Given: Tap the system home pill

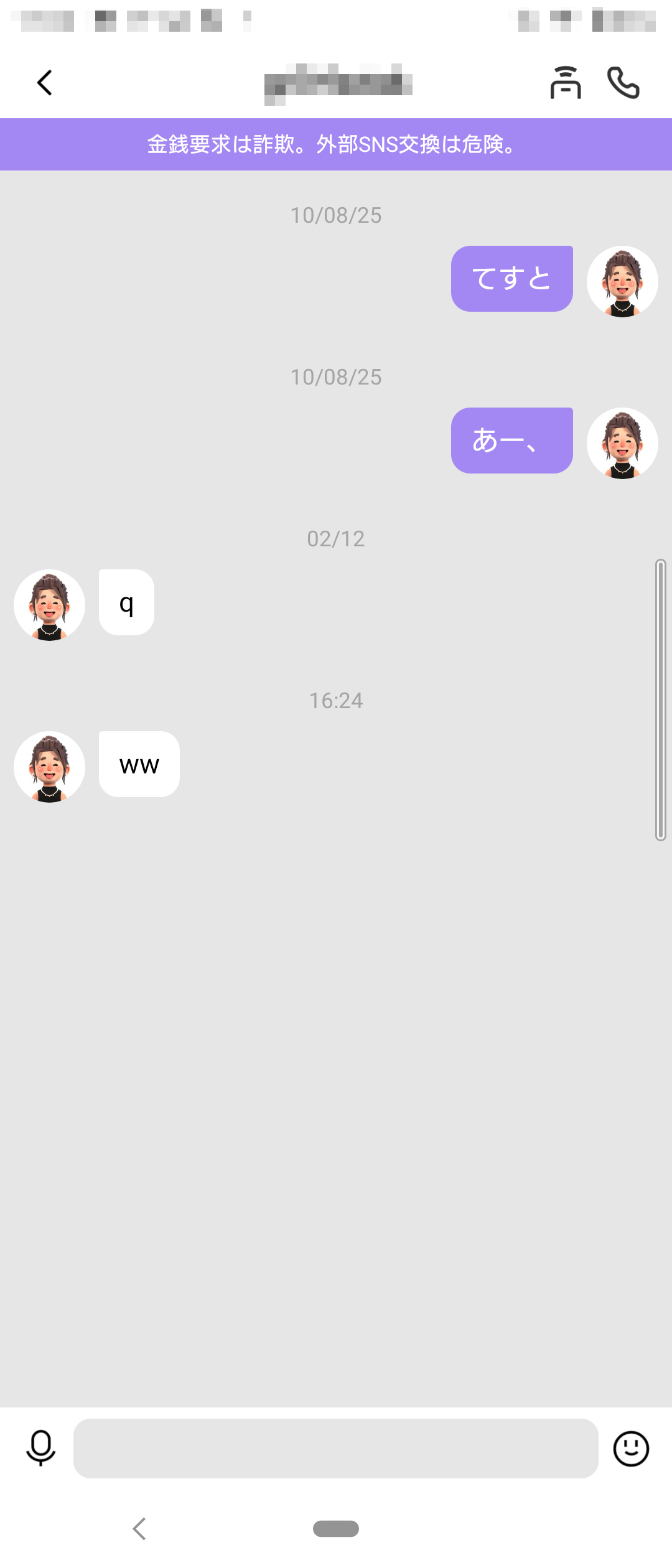Looking at the screenshot, I should point(336,1529).
